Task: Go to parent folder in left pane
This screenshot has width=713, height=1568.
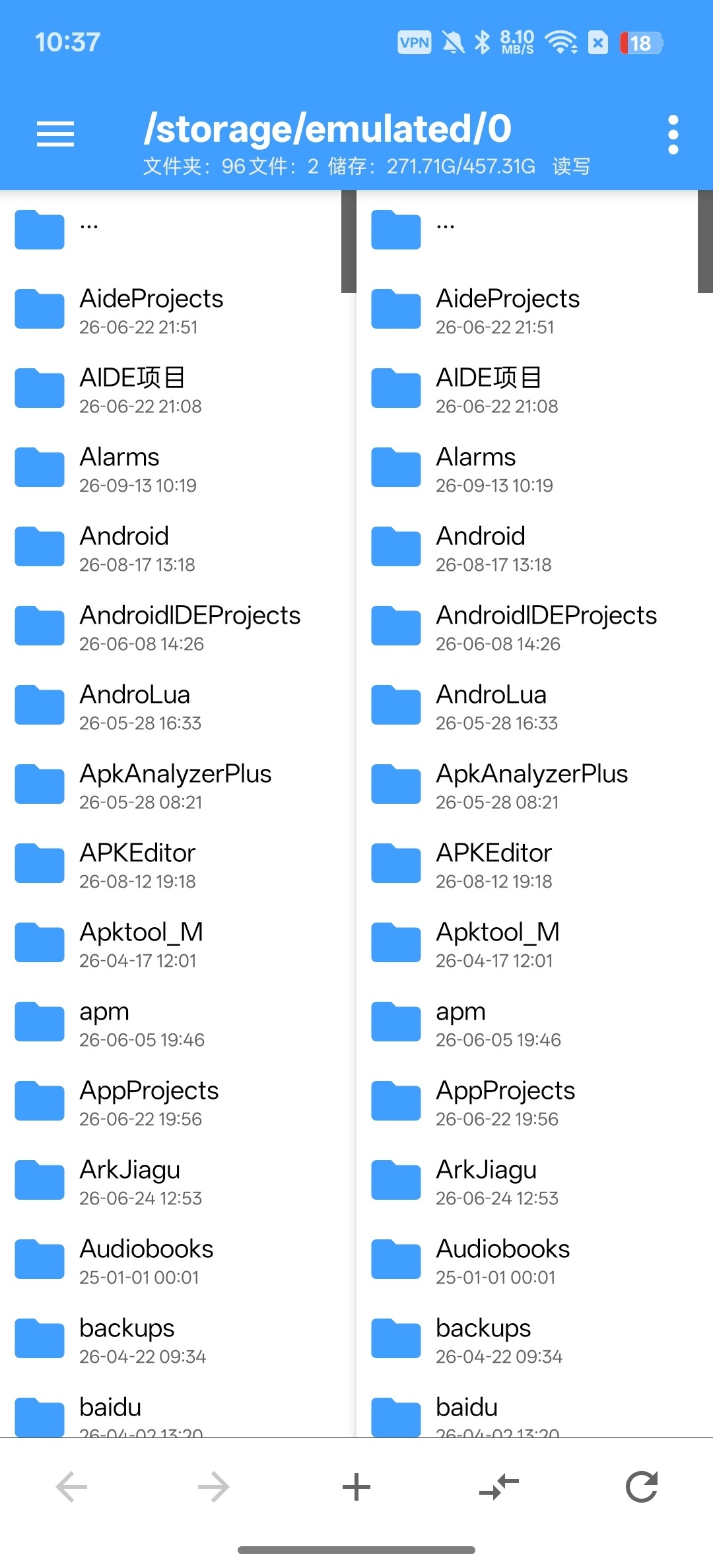Action: click(x=178, y=230)
